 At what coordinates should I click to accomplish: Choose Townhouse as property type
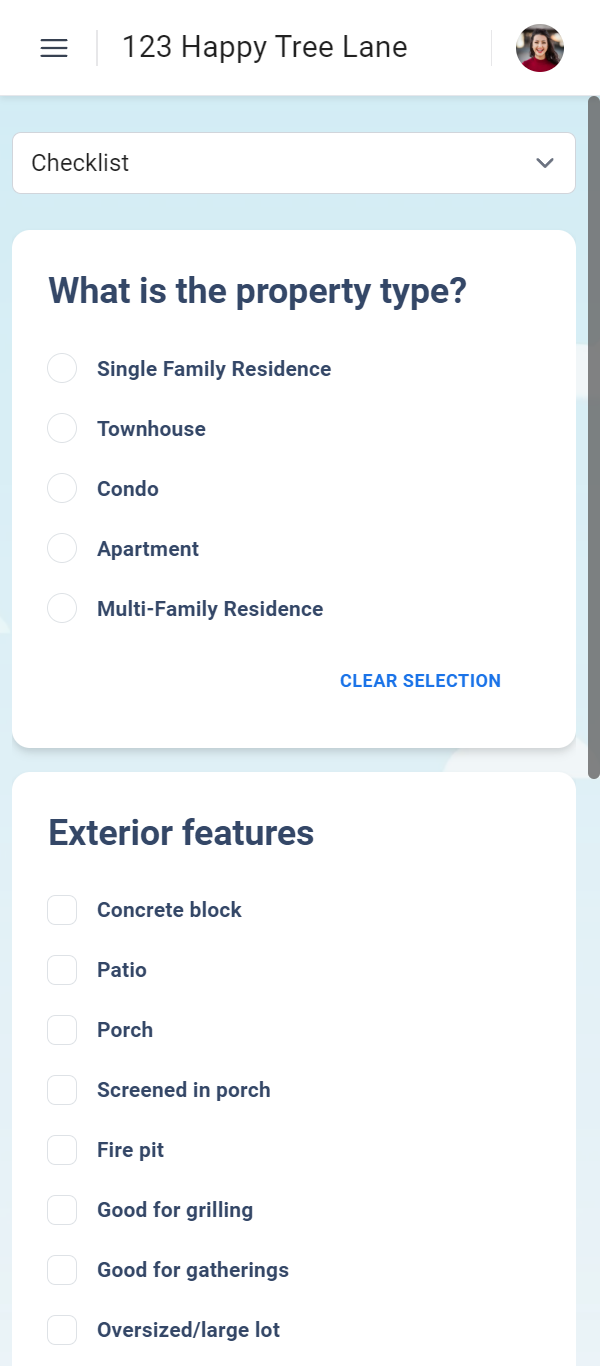pyautogui.click(x=62, y=429)
